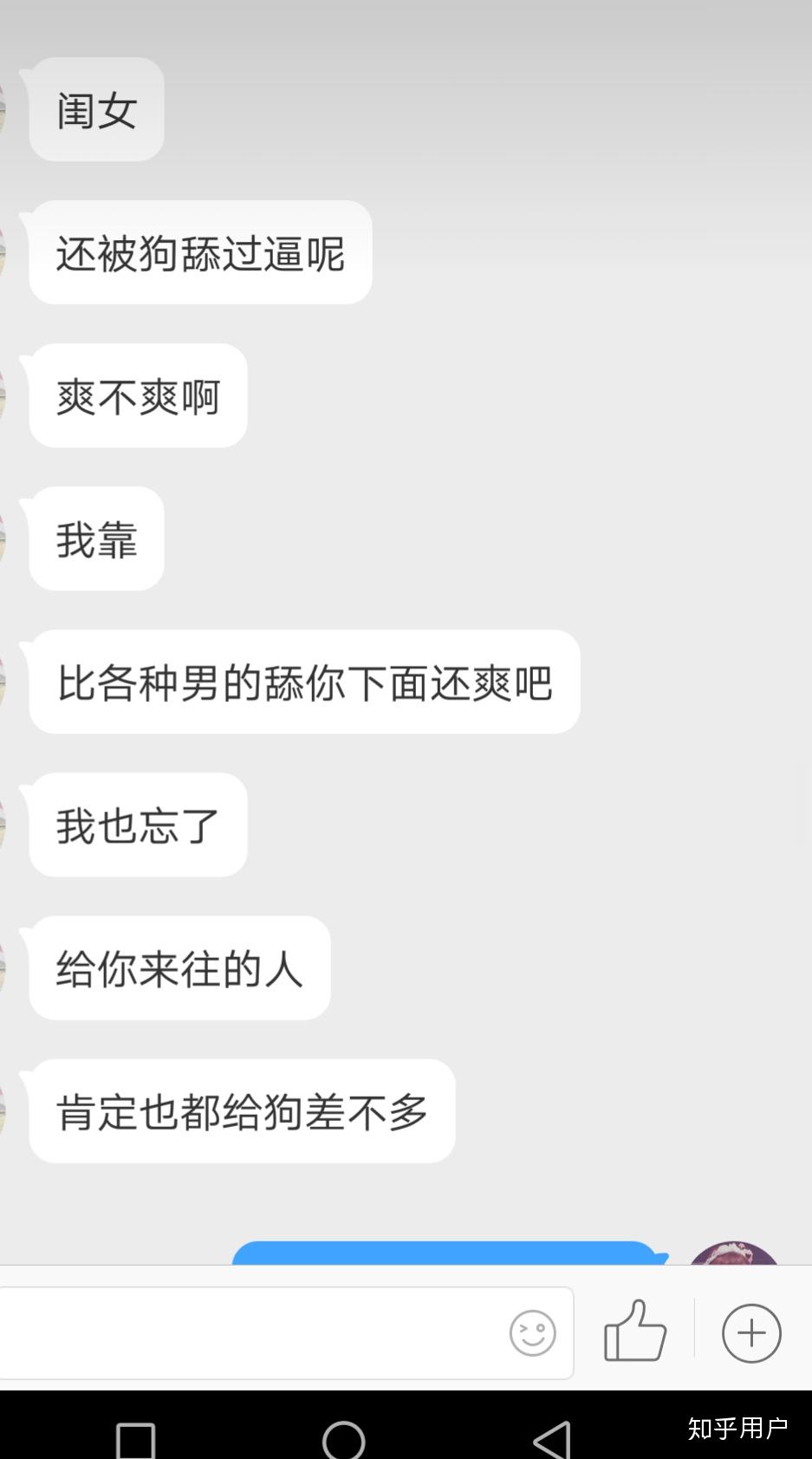Screen dimensions: 812x1459
Task: Tap the message input field
Action: (251, 1333)
